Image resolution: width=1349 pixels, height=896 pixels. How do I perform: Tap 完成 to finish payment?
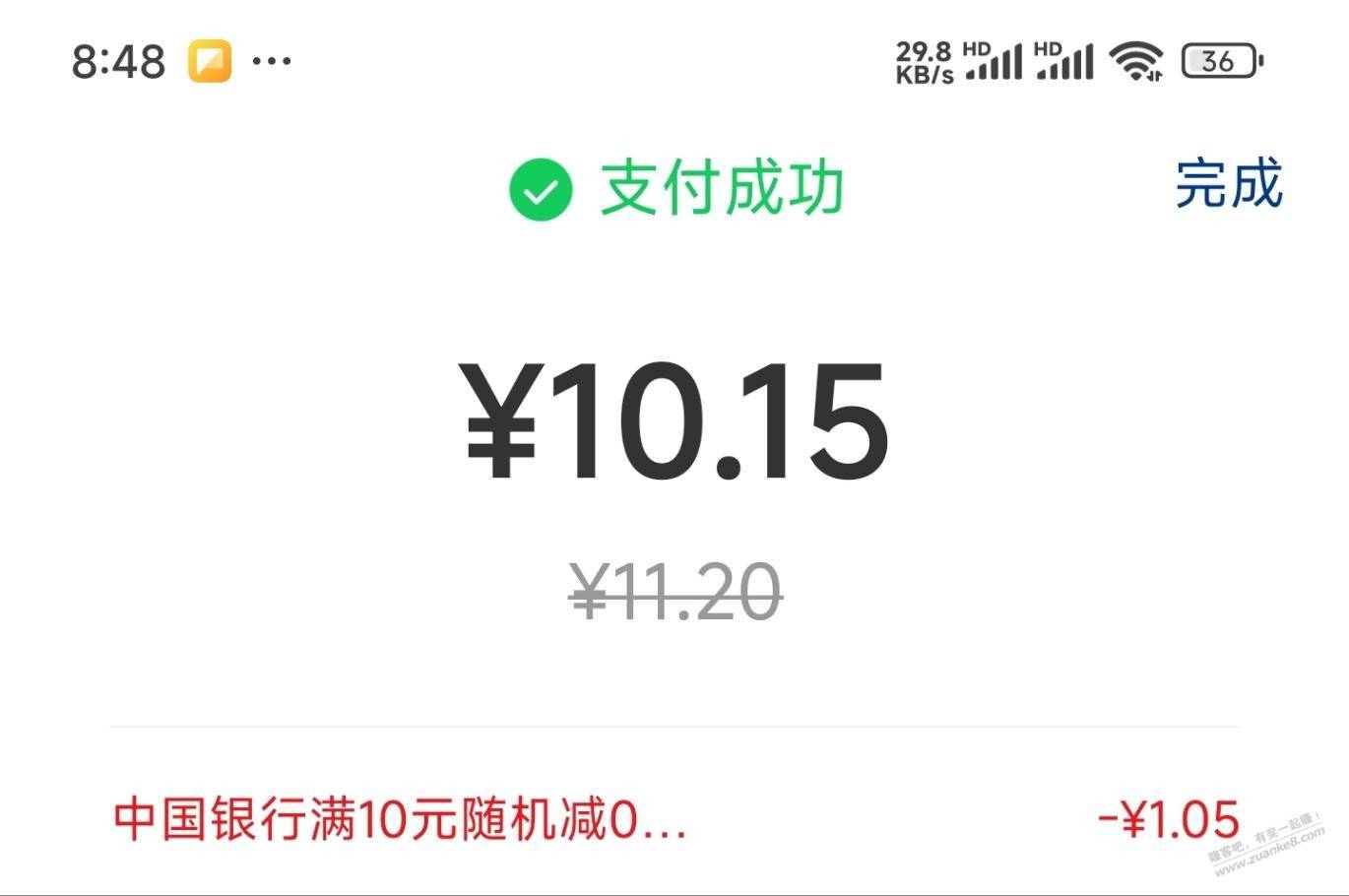(x=1229, y=183)
